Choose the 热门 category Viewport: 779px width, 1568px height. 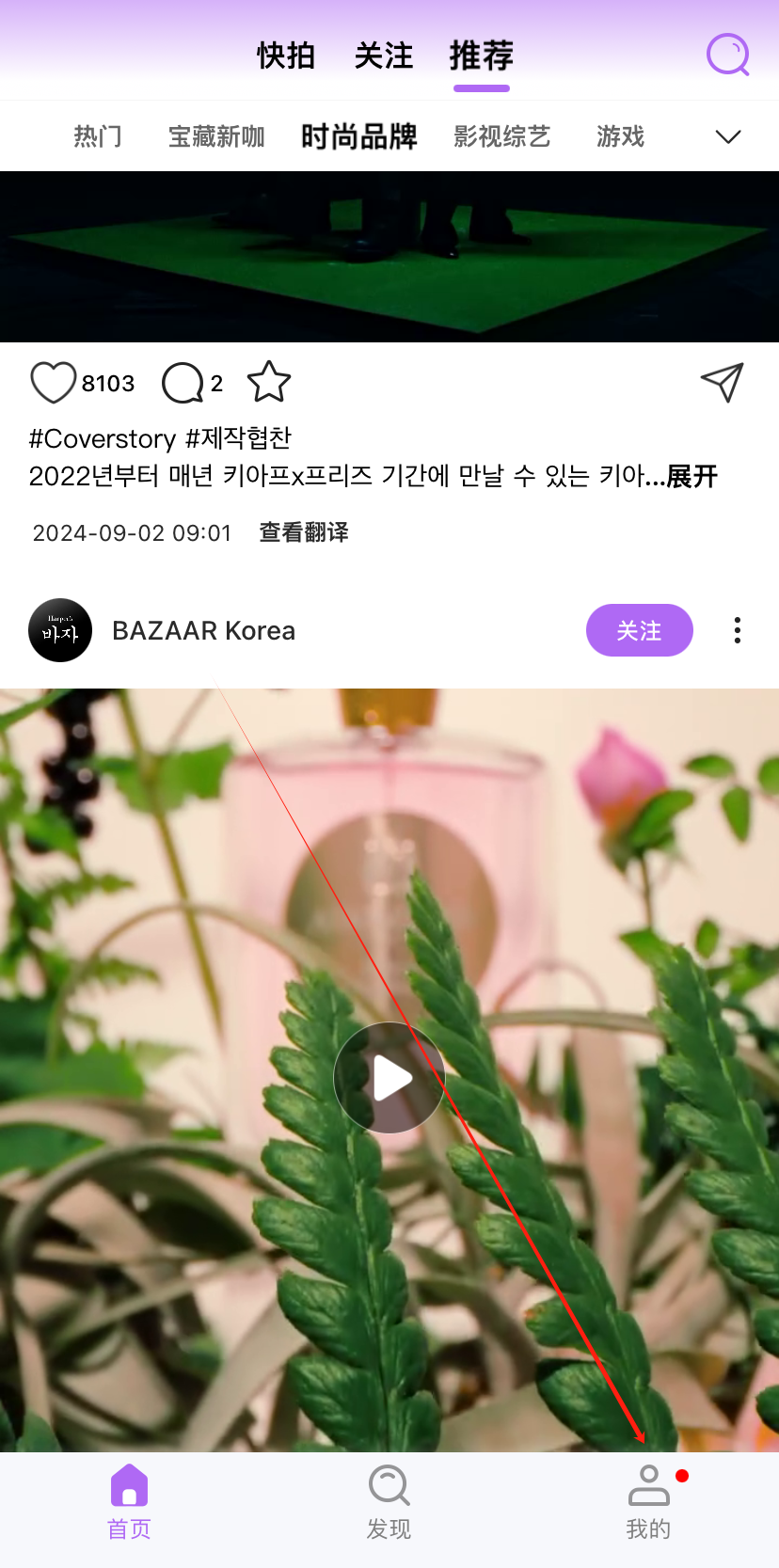(98, 136)
